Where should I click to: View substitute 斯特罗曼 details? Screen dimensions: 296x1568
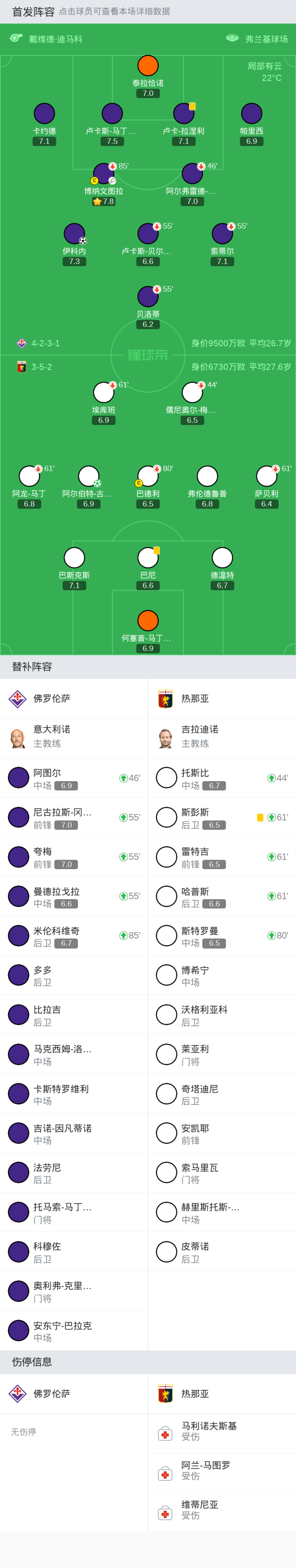click(222, 935)
